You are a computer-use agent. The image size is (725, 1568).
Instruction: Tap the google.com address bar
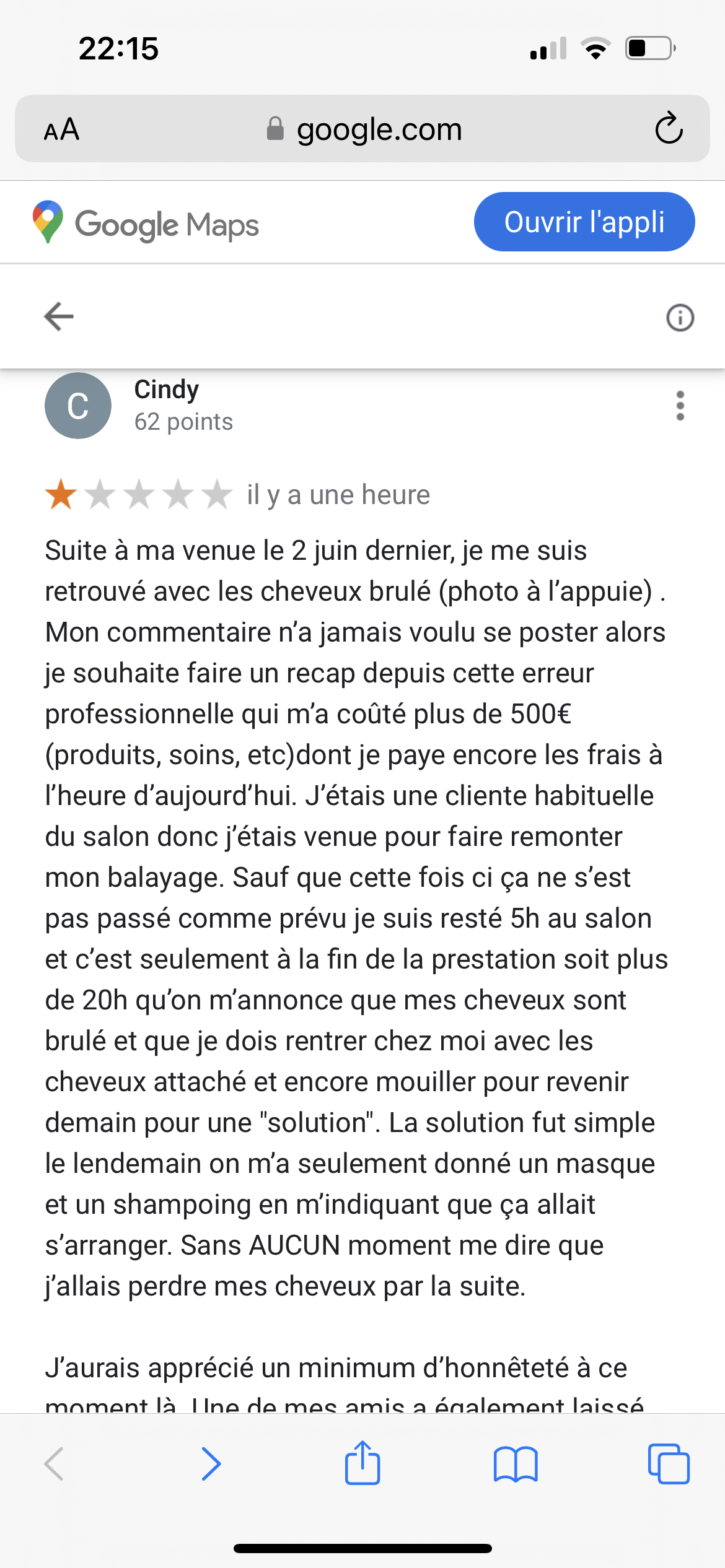(362, 129)
